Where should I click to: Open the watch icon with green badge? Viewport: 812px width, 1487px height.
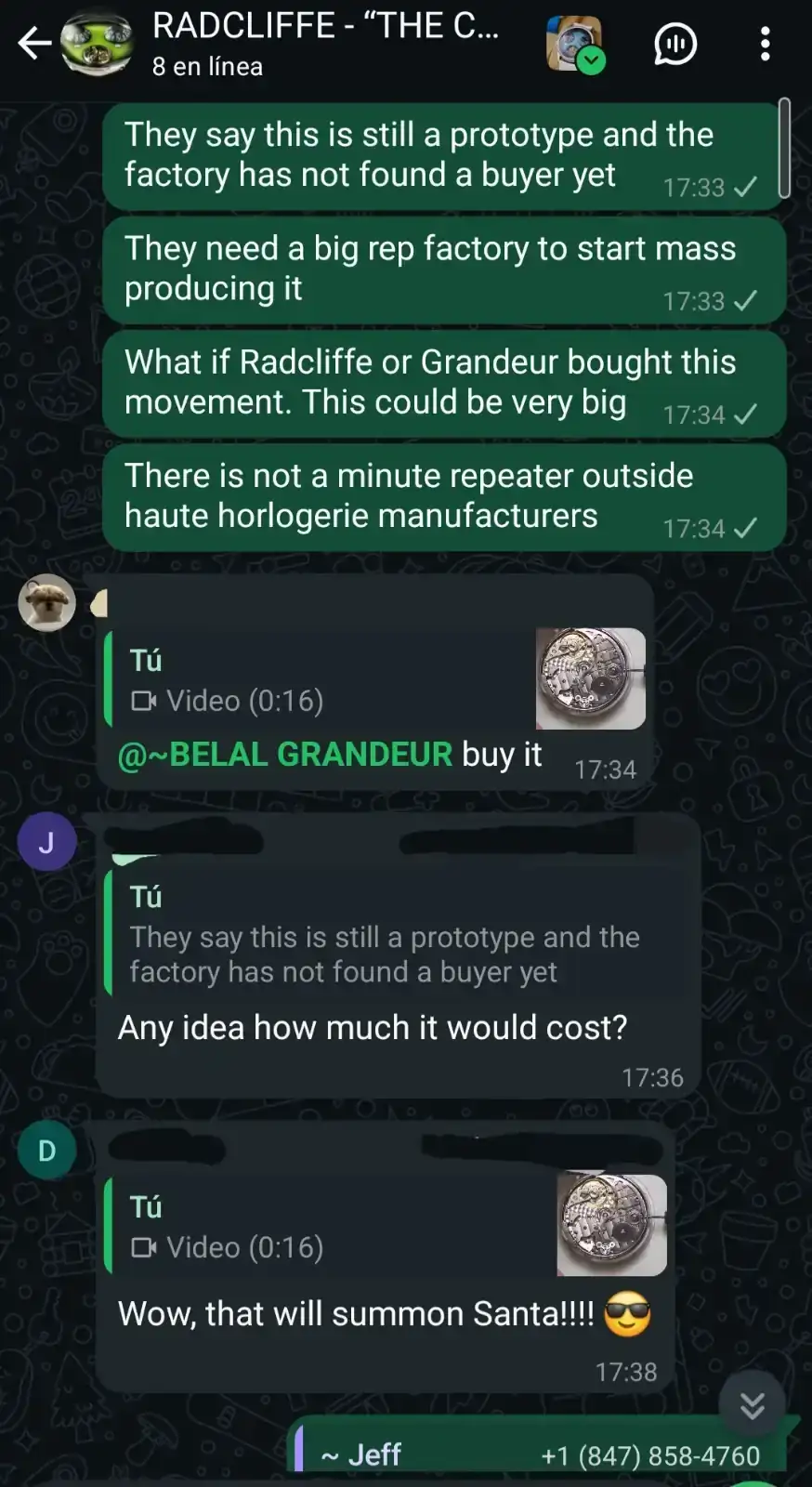click(x=574, y=44)
